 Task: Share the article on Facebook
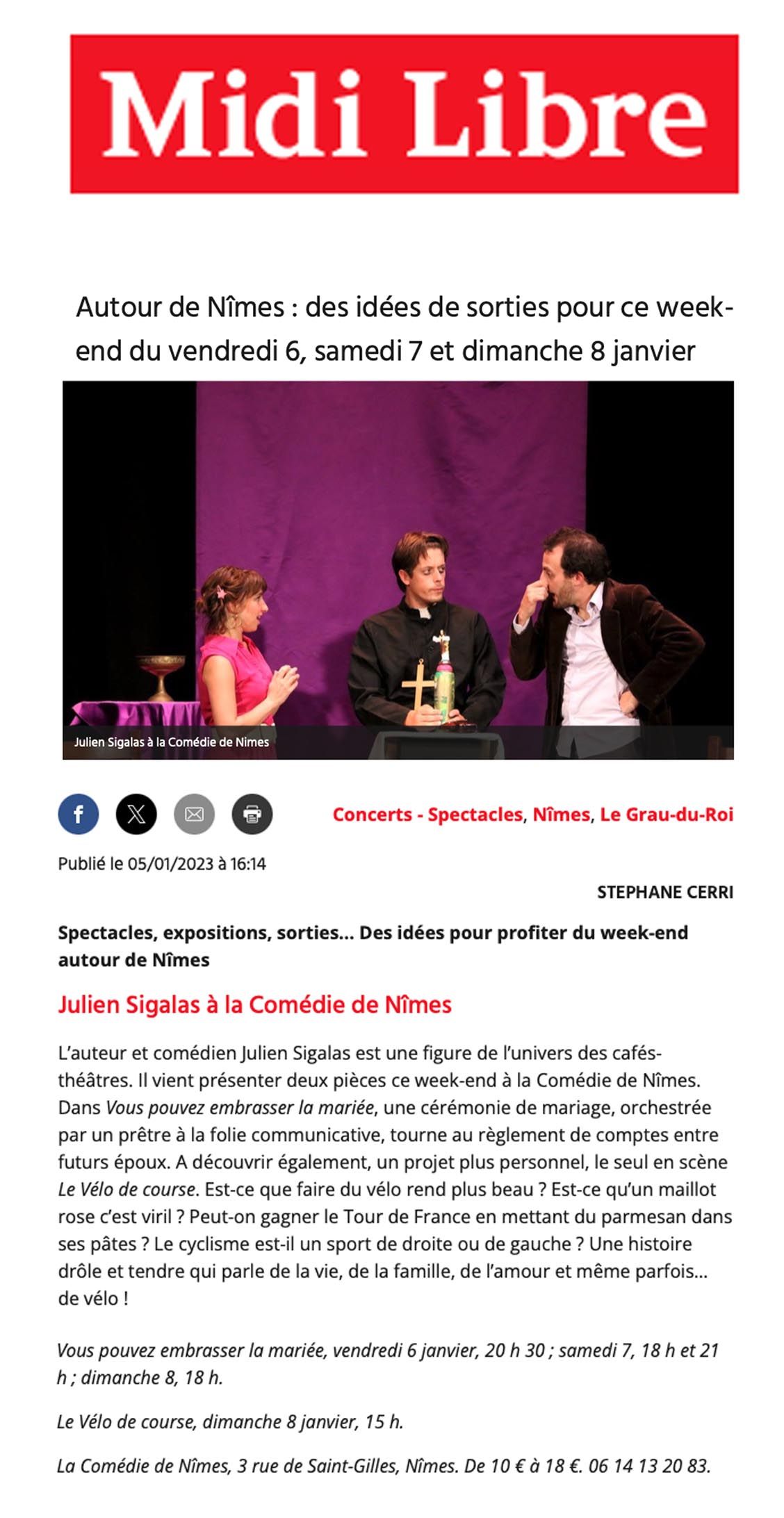[x=78, y=814]
